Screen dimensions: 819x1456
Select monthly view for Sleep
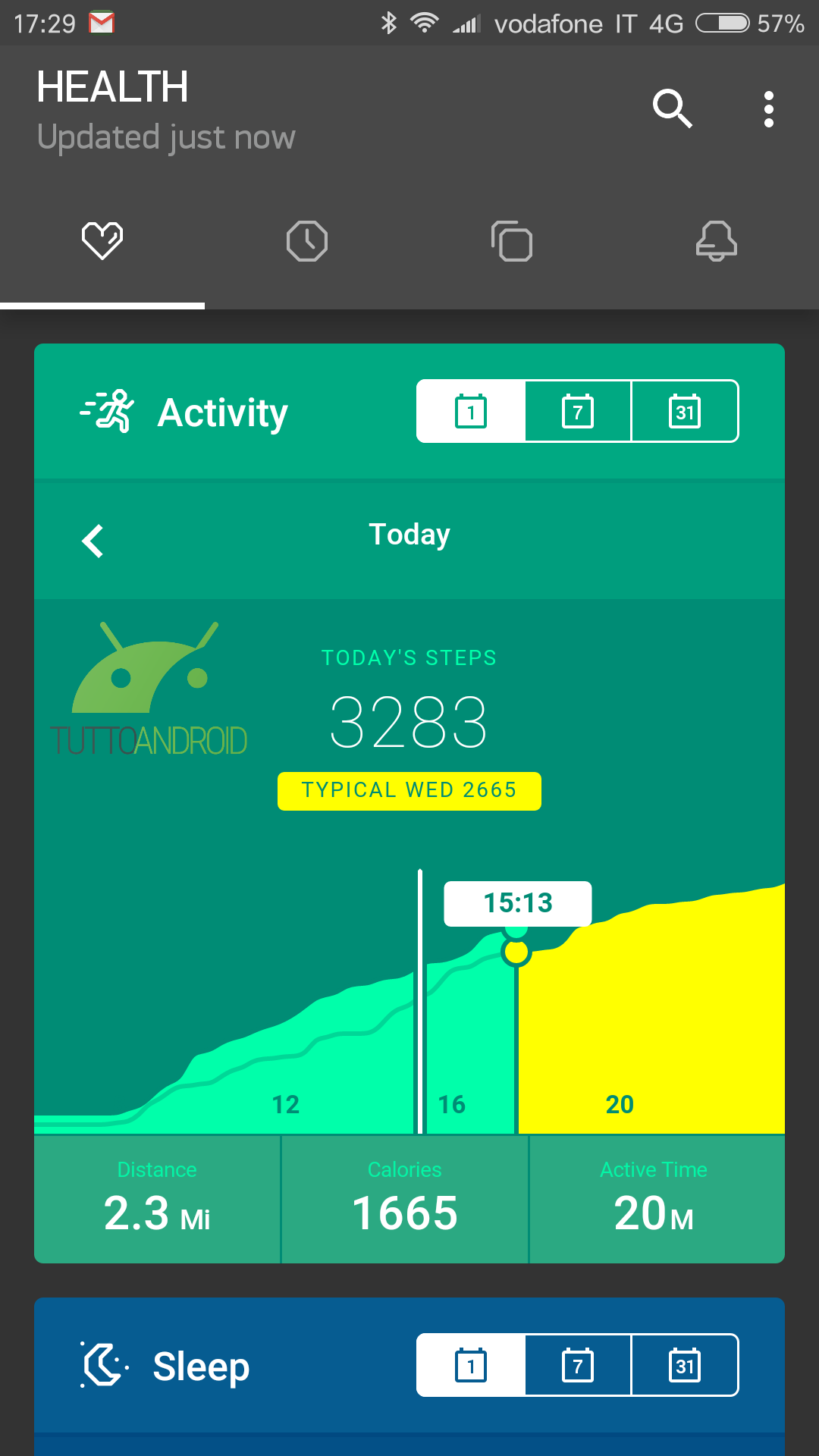pos(685,1365)
